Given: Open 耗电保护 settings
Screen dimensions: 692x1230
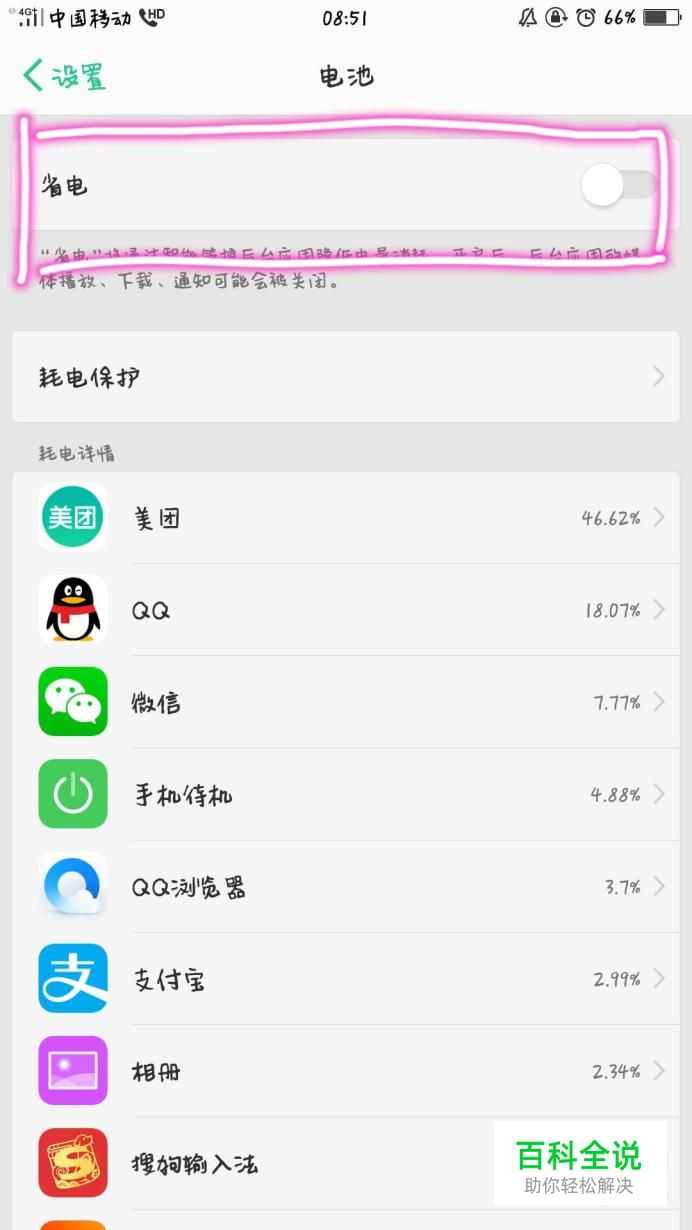Looking at the screenshot, I should [346, 377].
